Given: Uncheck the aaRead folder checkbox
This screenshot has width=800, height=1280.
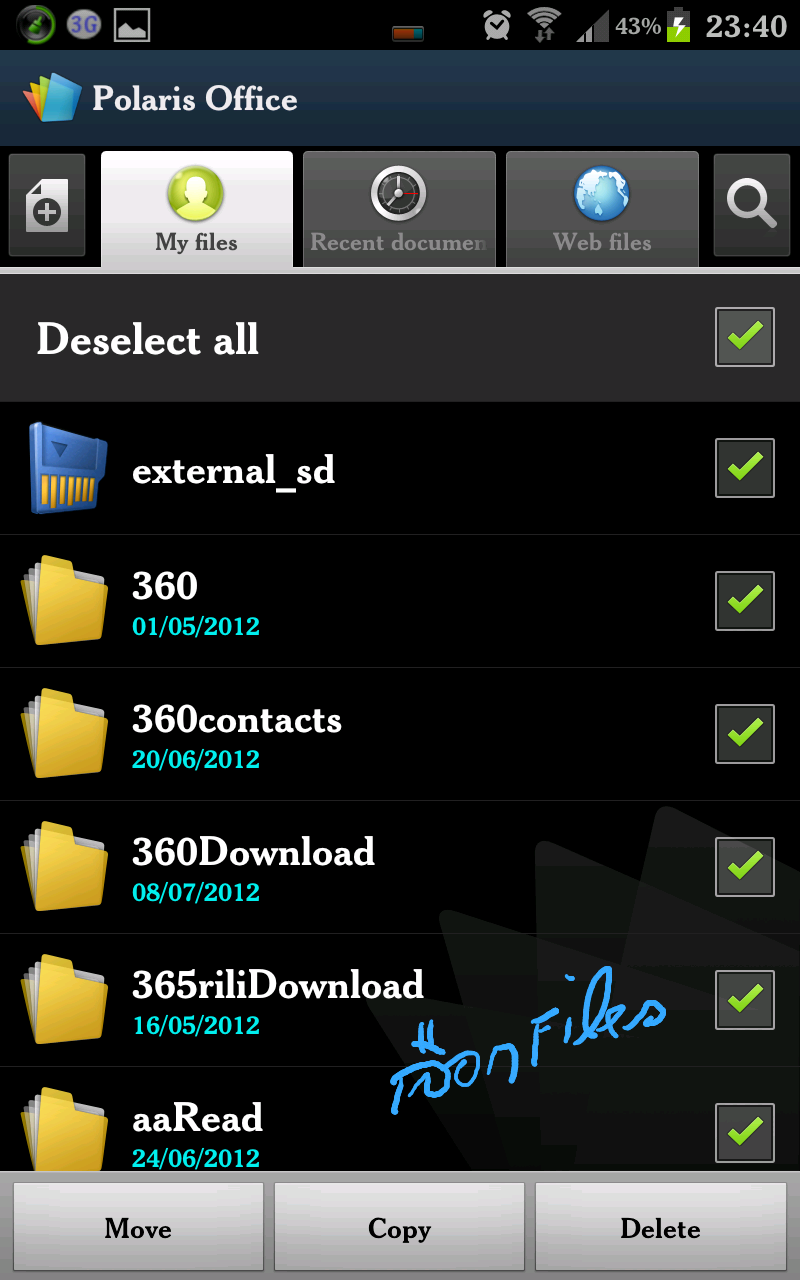Looking at the screenshot, I should pyautogui.click(x=745, y=1133).
